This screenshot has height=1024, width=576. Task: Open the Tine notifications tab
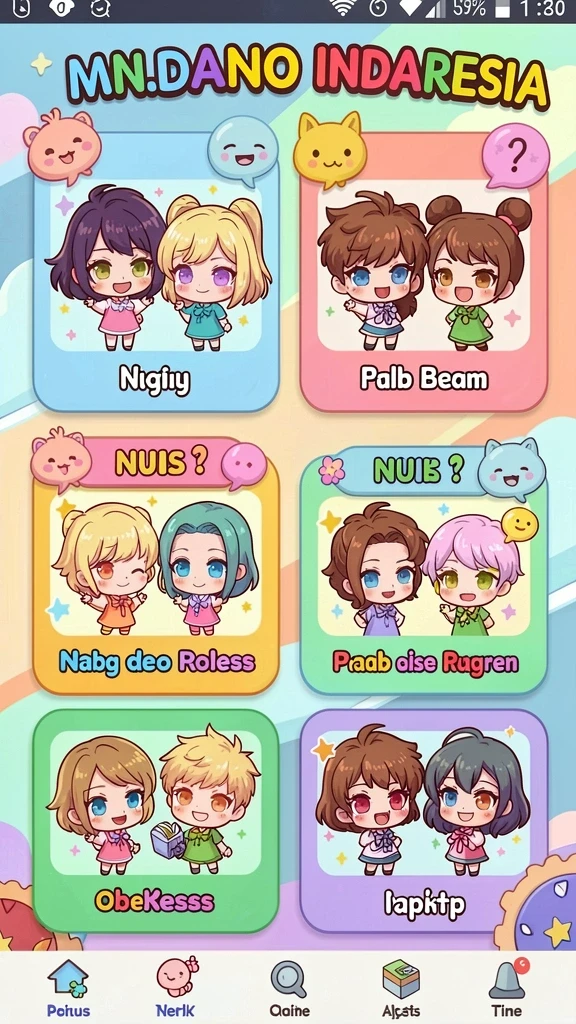click(507, 987)
